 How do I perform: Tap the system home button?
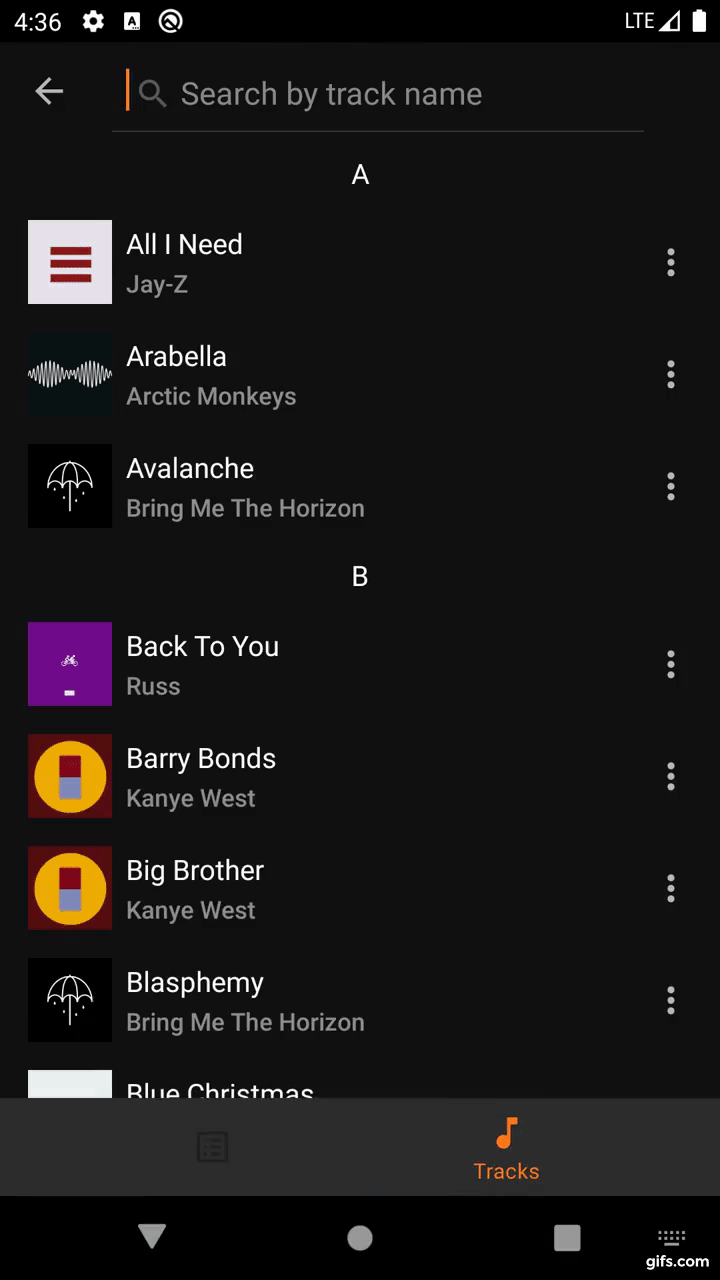pyautogui.click(x=360, y=1238)
